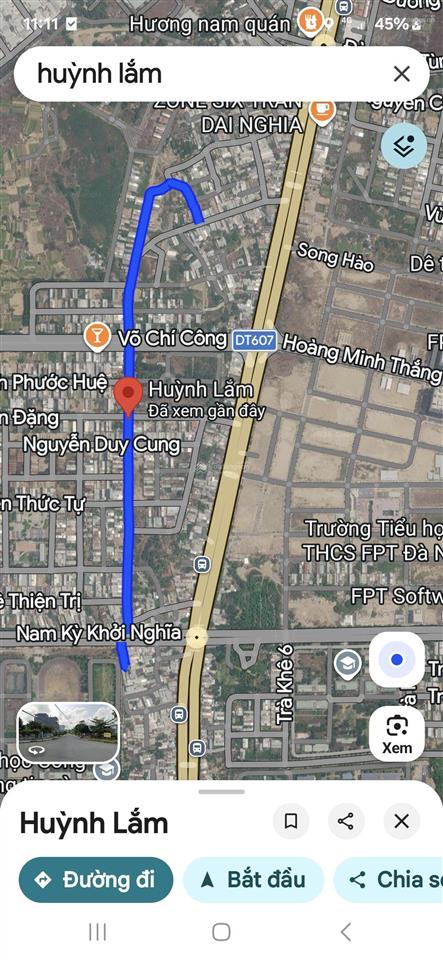Open the Street View thumbnail

click(x=68, y=732)
